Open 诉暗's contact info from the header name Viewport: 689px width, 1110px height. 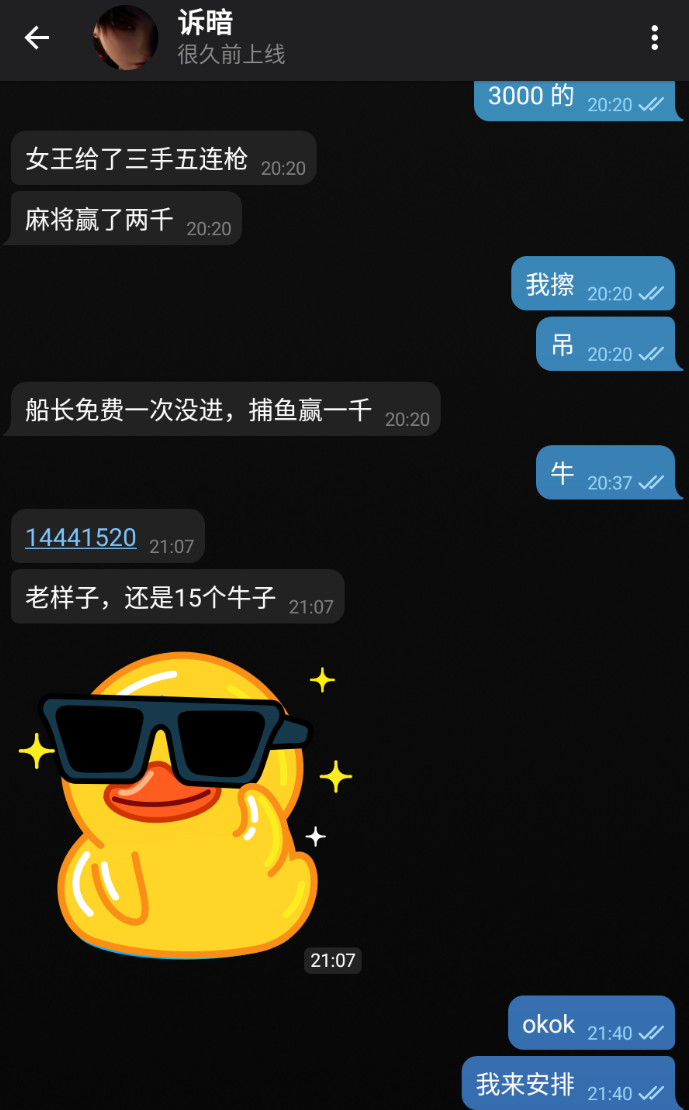tap(206, 24)
